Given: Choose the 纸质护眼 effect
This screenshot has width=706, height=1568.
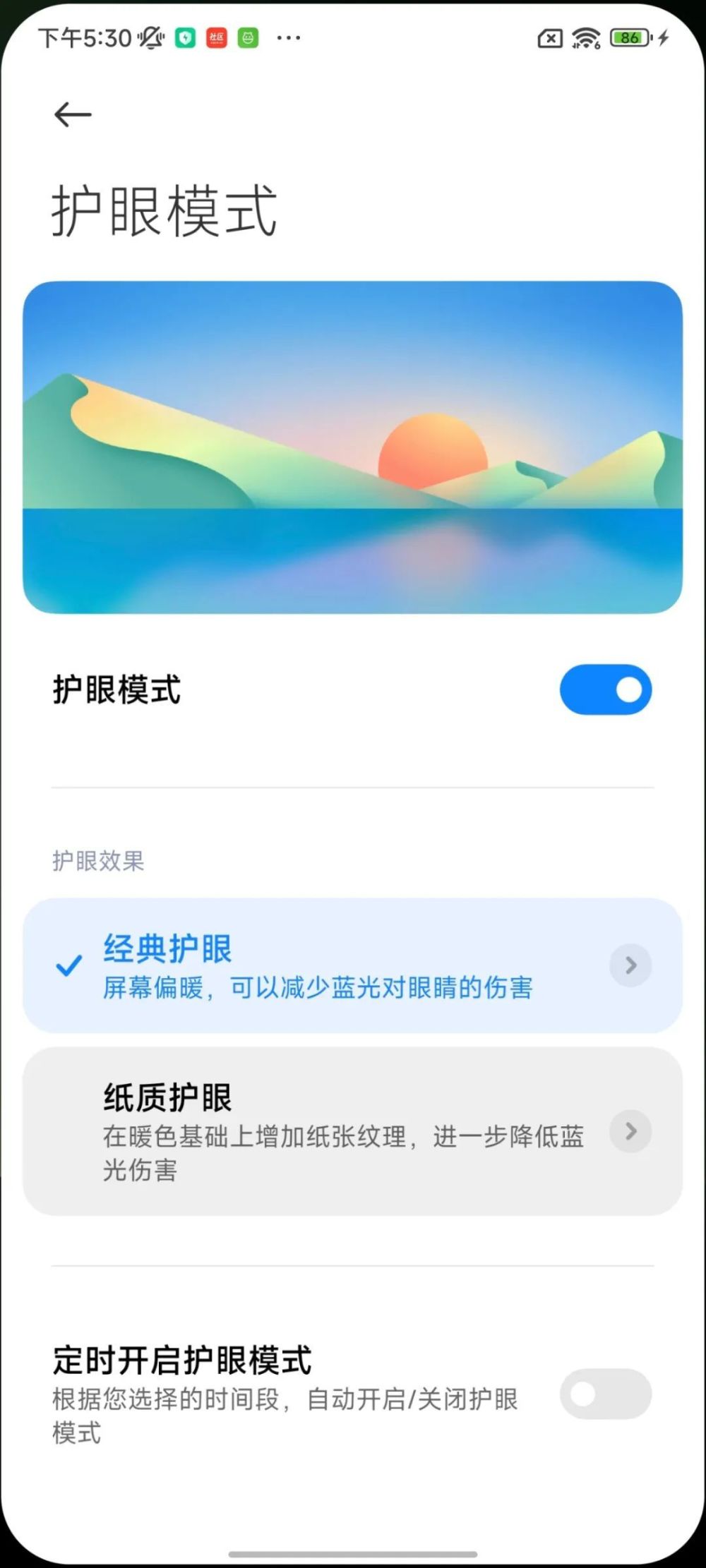Looking at the screenshot, I should point(318,1131).
